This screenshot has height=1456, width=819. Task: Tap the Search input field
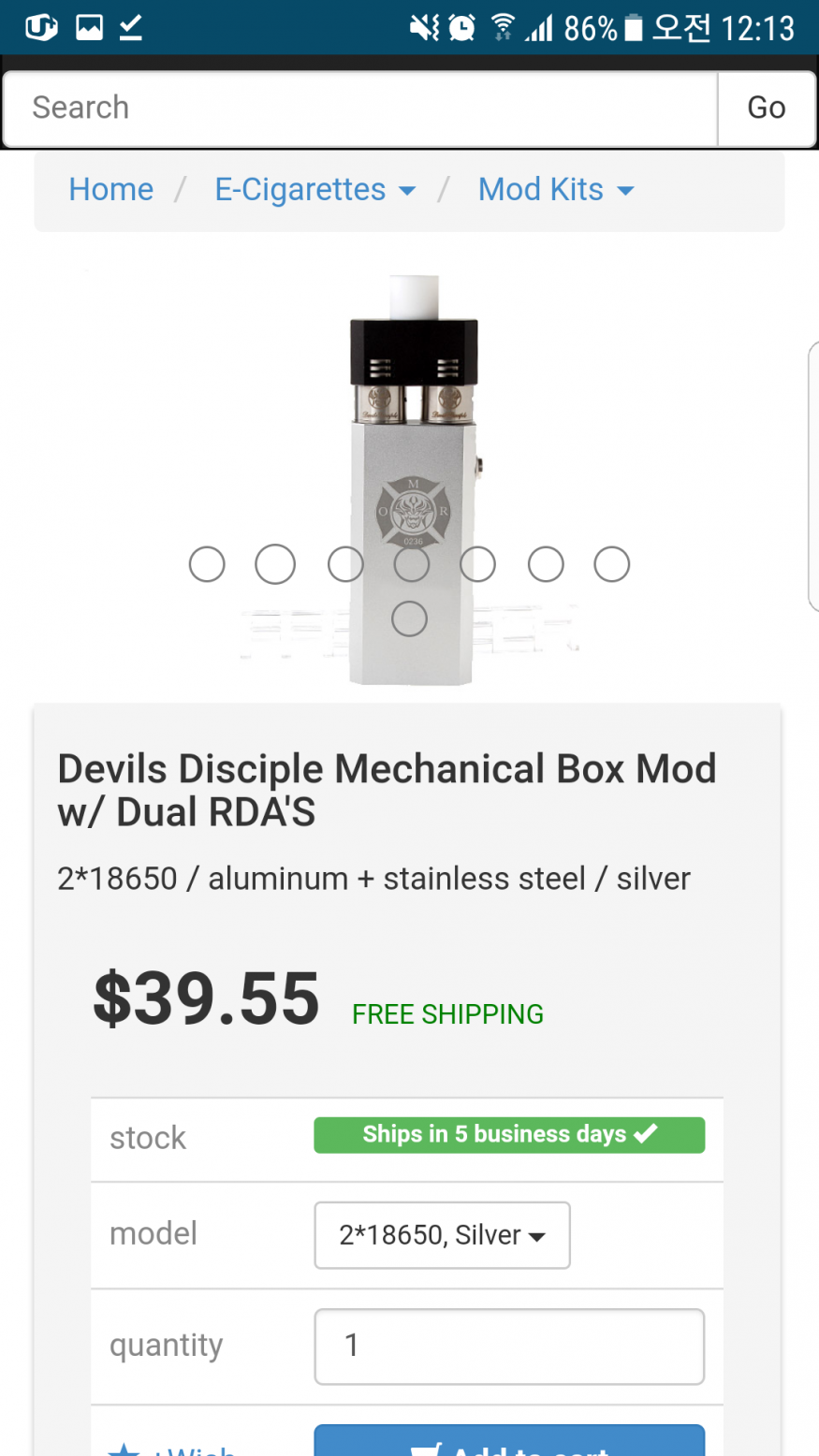(x=360, y=109)
